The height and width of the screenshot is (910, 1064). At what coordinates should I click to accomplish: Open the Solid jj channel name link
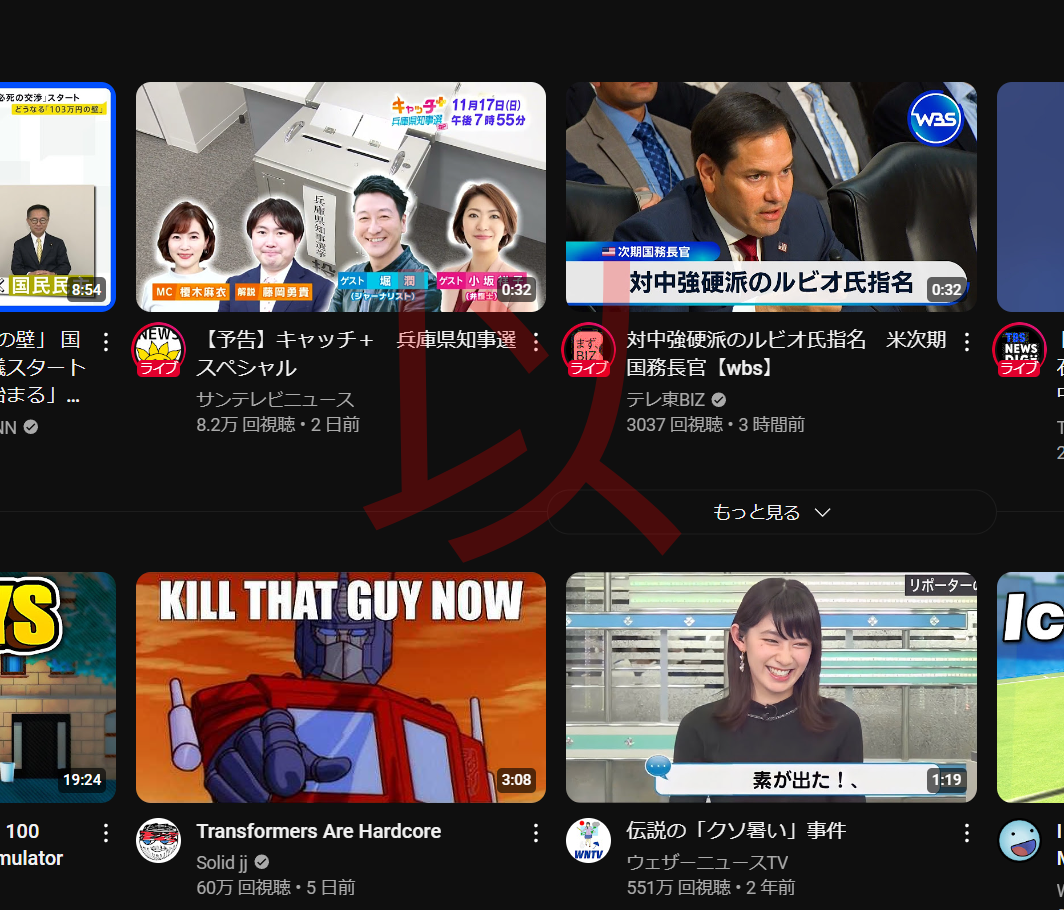[x=222, y=862]
